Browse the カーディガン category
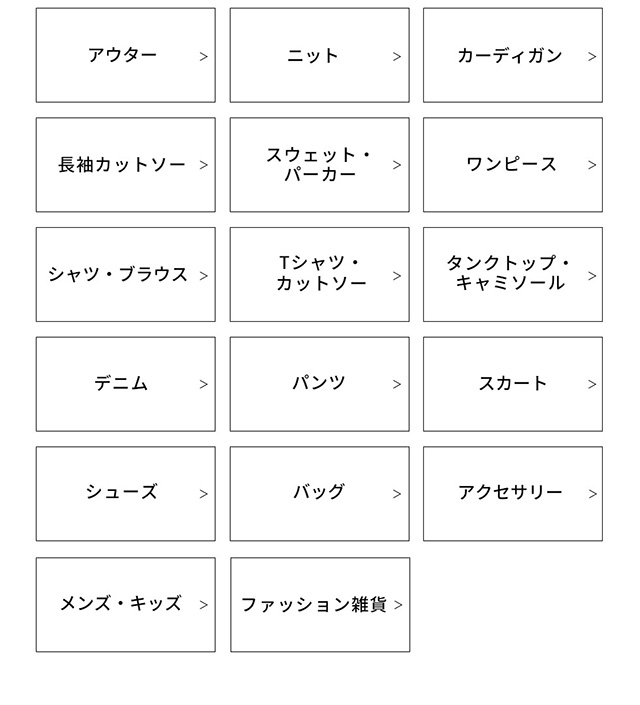 pyautogui.click(x=512, y=56)
